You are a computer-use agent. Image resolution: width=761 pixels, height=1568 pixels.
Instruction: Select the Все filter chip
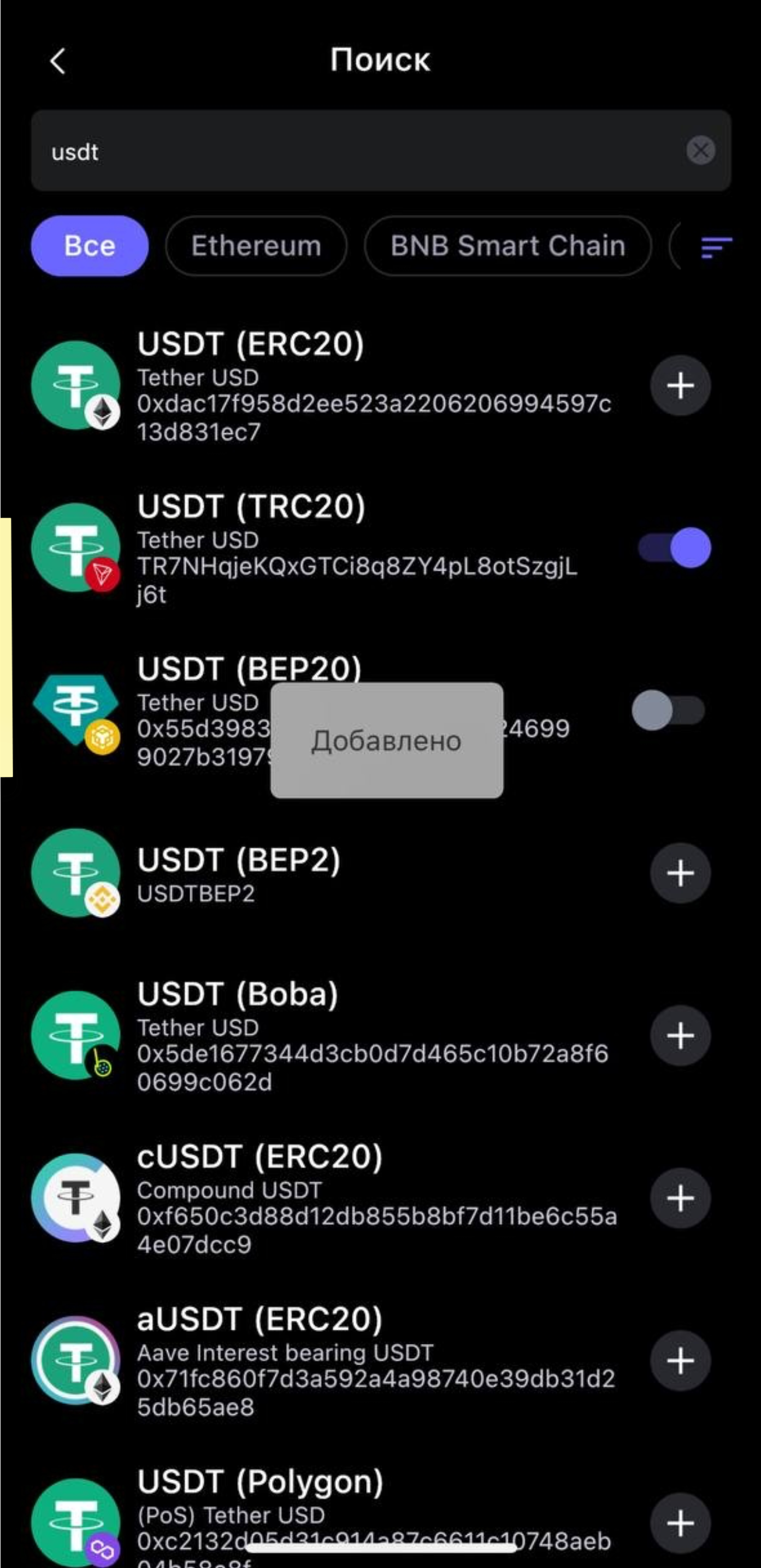90,246
